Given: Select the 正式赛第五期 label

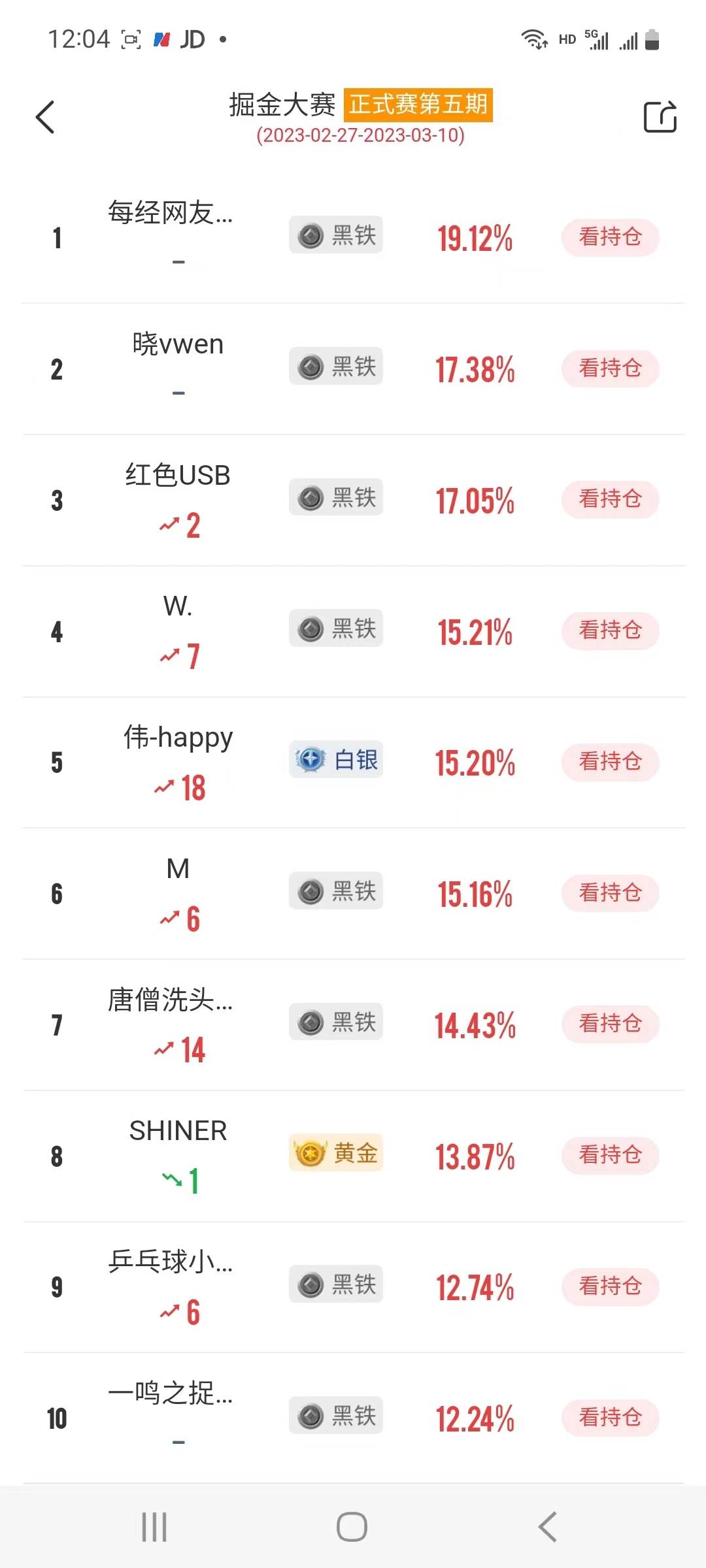Looking at the screenshot, I should [419, 105].
